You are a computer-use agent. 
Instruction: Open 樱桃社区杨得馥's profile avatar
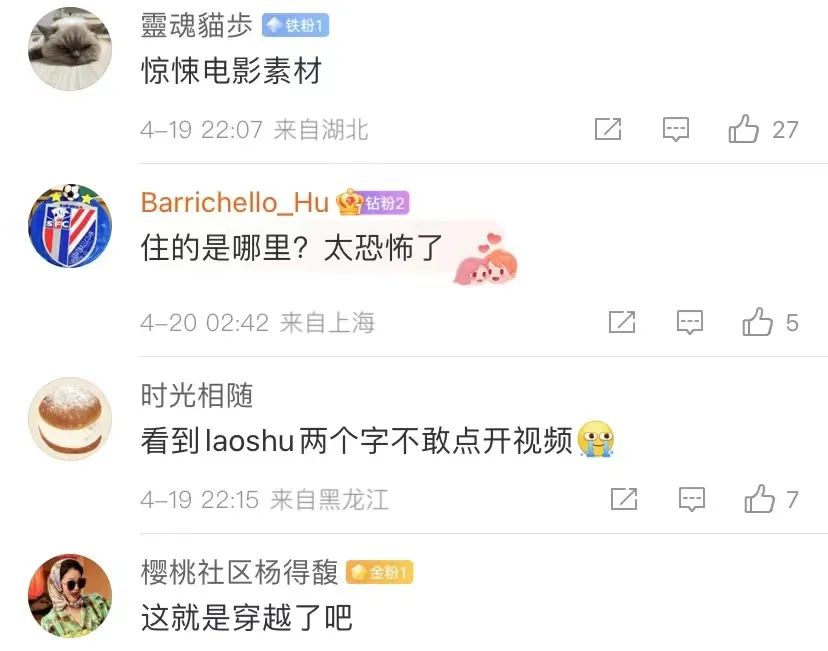pos(69,595)
